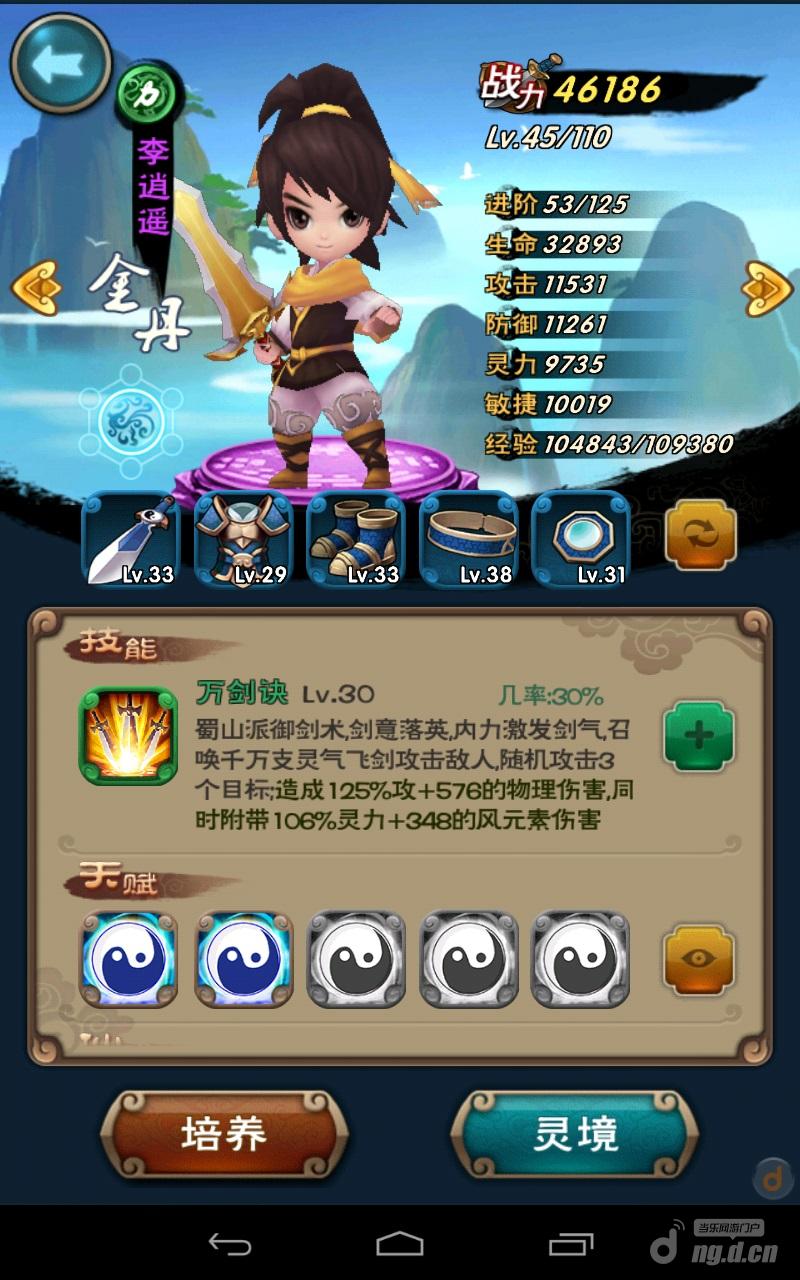This screenshot has width=800, height=1280.
Task: Switch to the previous character
Action: [x=35, y=288]
